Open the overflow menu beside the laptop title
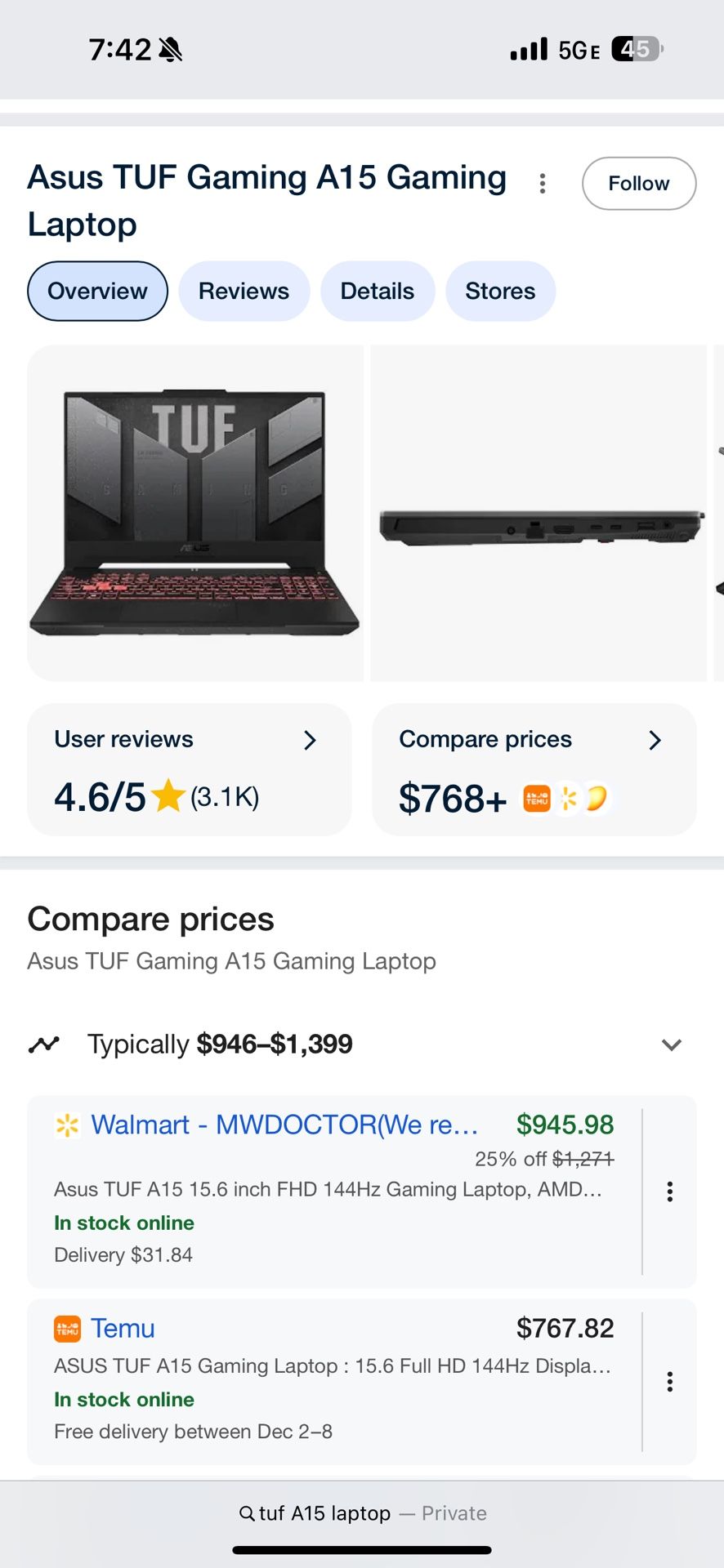Viewport: 724px width, 1568px height. tap(542, 184)
